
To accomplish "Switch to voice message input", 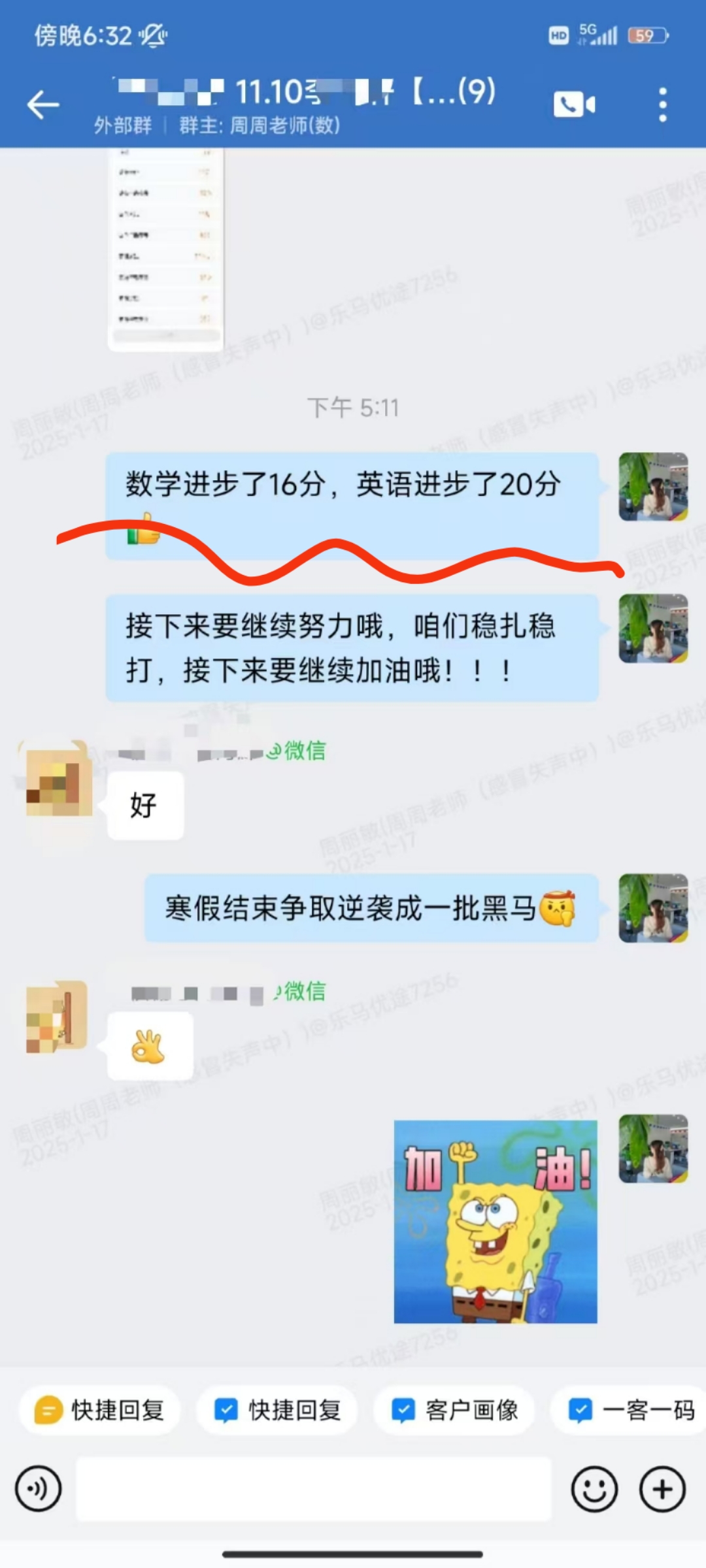I will (x=39, y=1489).
